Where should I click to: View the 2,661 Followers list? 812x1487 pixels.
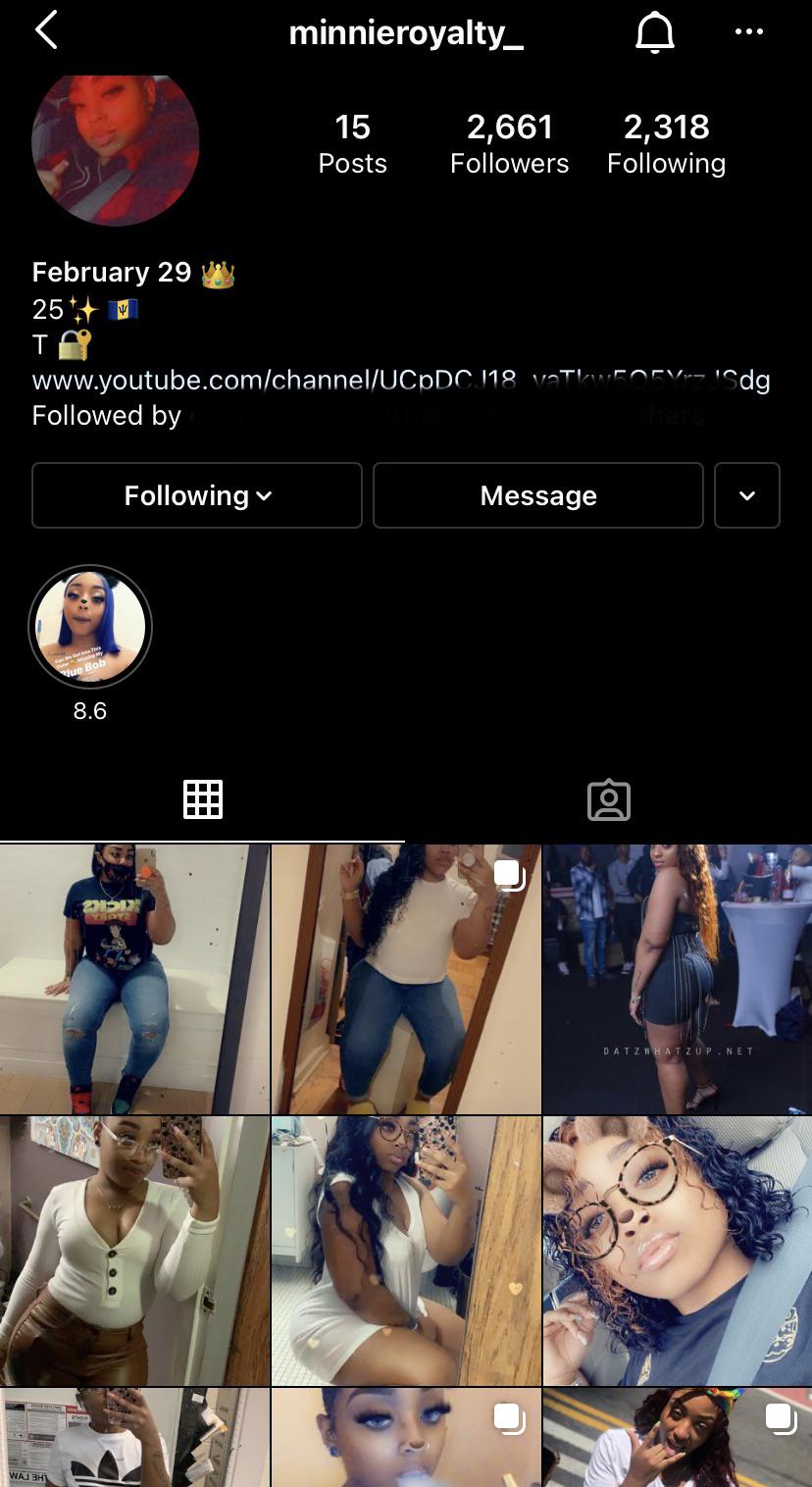[x=509, y=143]
